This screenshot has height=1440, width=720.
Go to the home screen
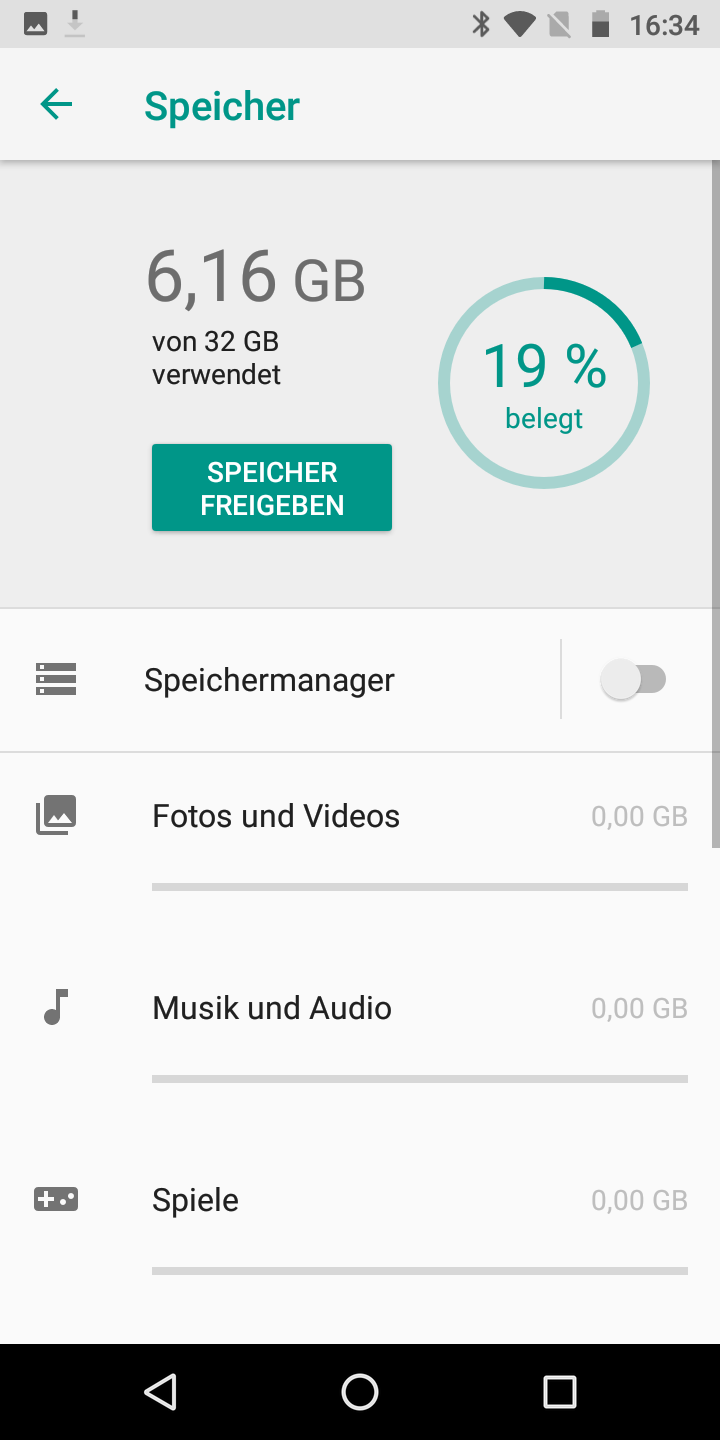click(x=360, y=1391)
